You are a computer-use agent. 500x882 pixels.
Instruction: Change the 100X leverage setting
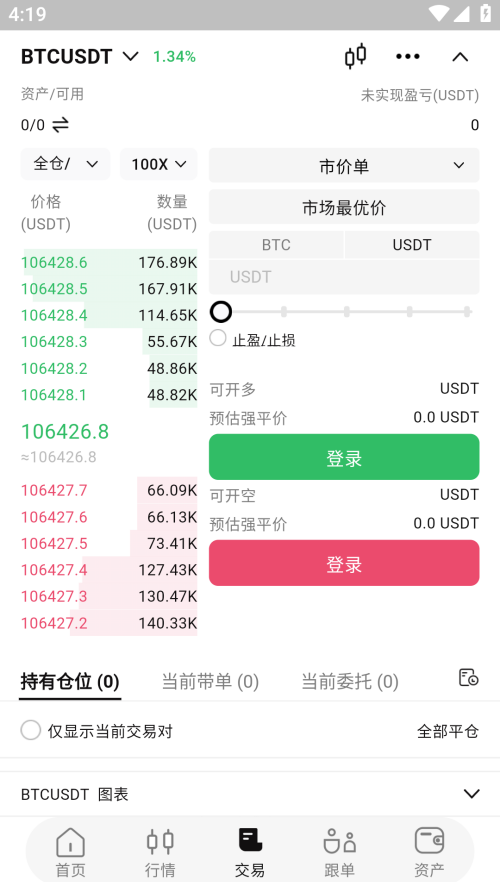point(159,164)
